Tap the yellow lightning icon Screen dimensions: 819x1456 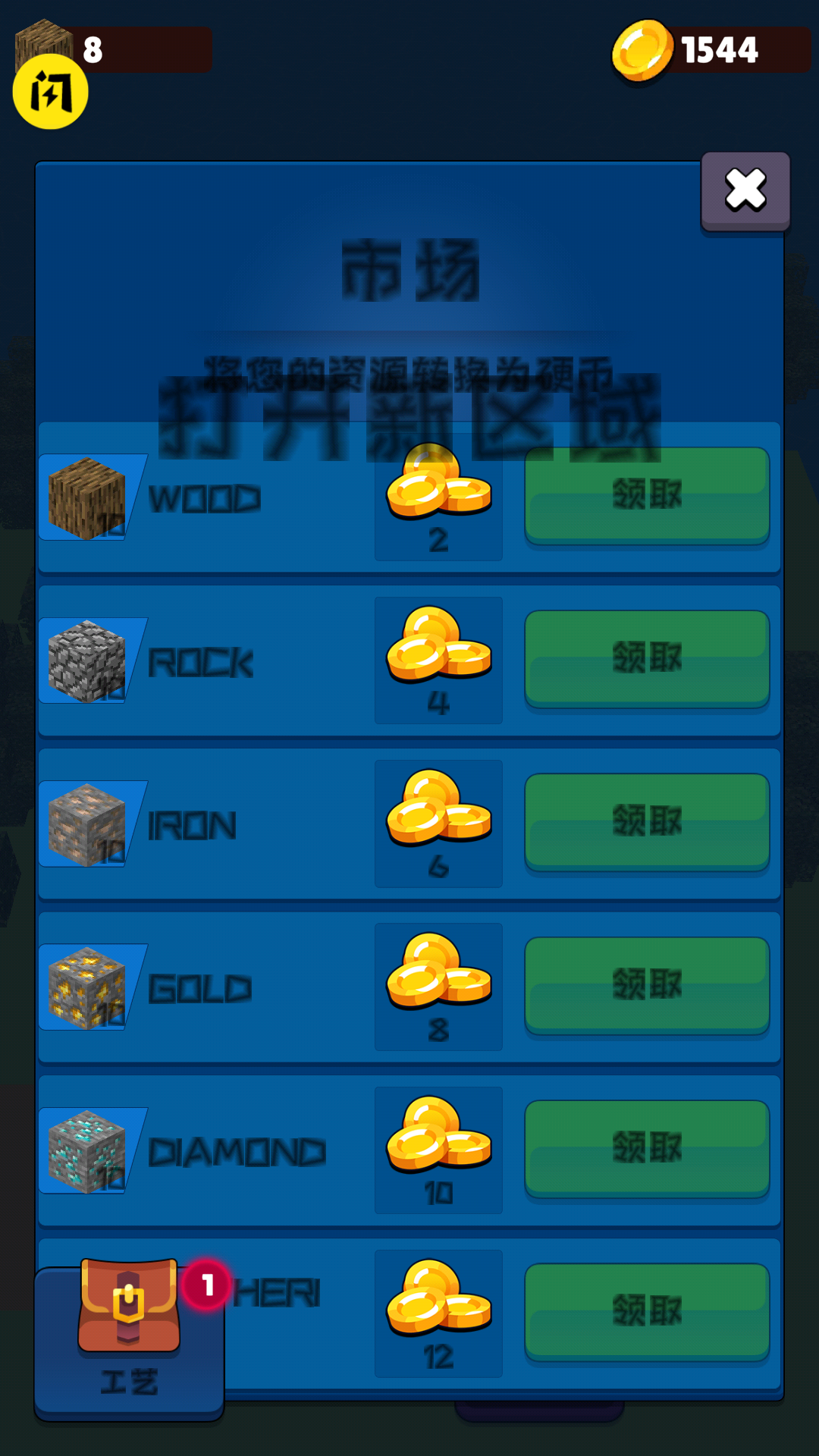click(x=50, y=93)
